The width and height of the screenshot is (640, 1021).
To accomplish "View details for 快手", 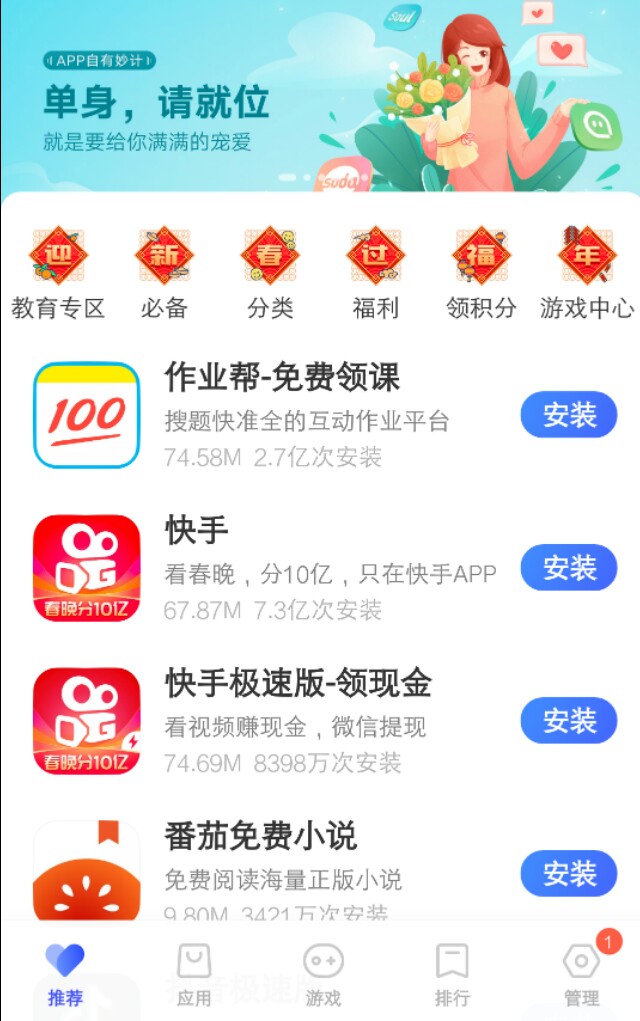I will point(197,531).
